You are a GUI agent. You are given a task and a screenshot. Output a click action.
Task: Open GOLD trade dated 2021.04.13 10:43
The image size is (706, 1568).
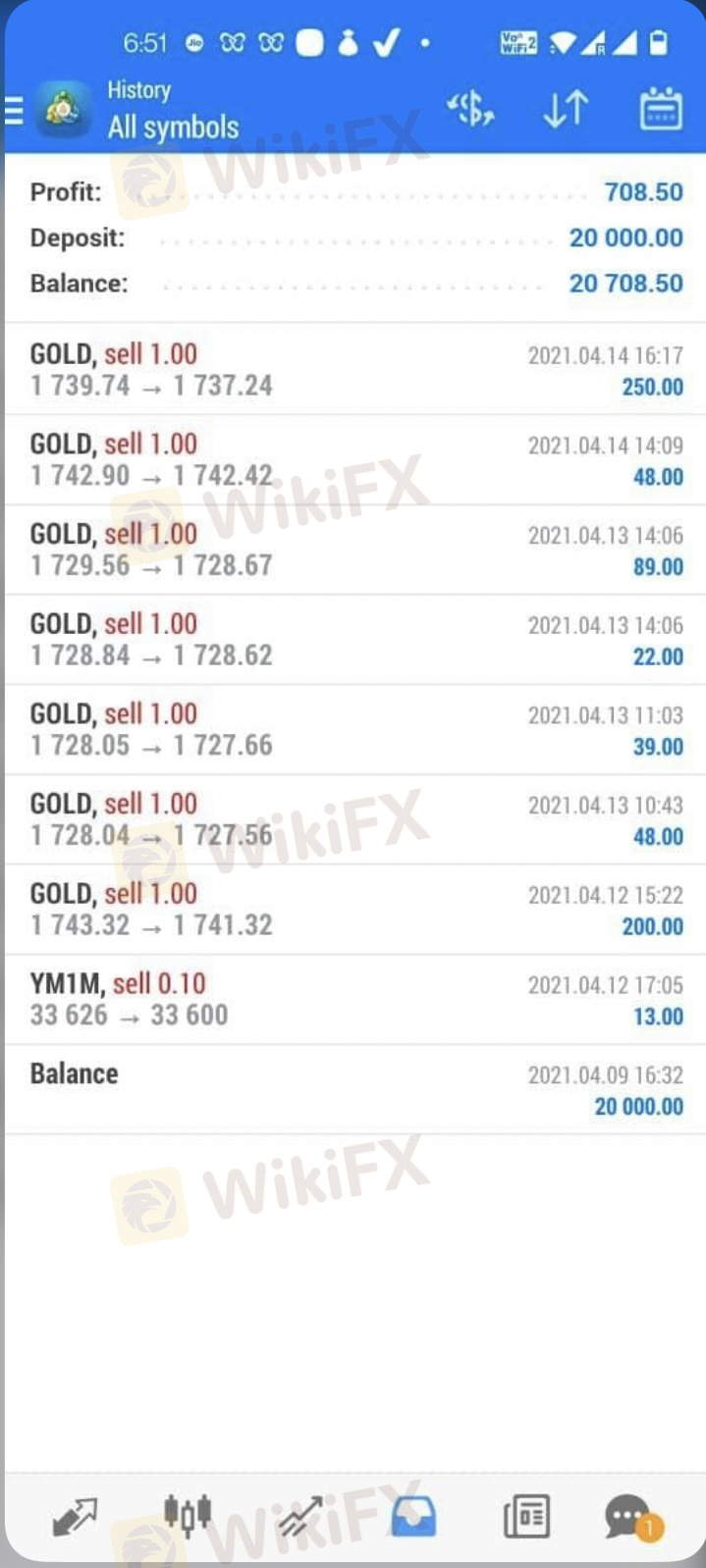coord(353,820)
